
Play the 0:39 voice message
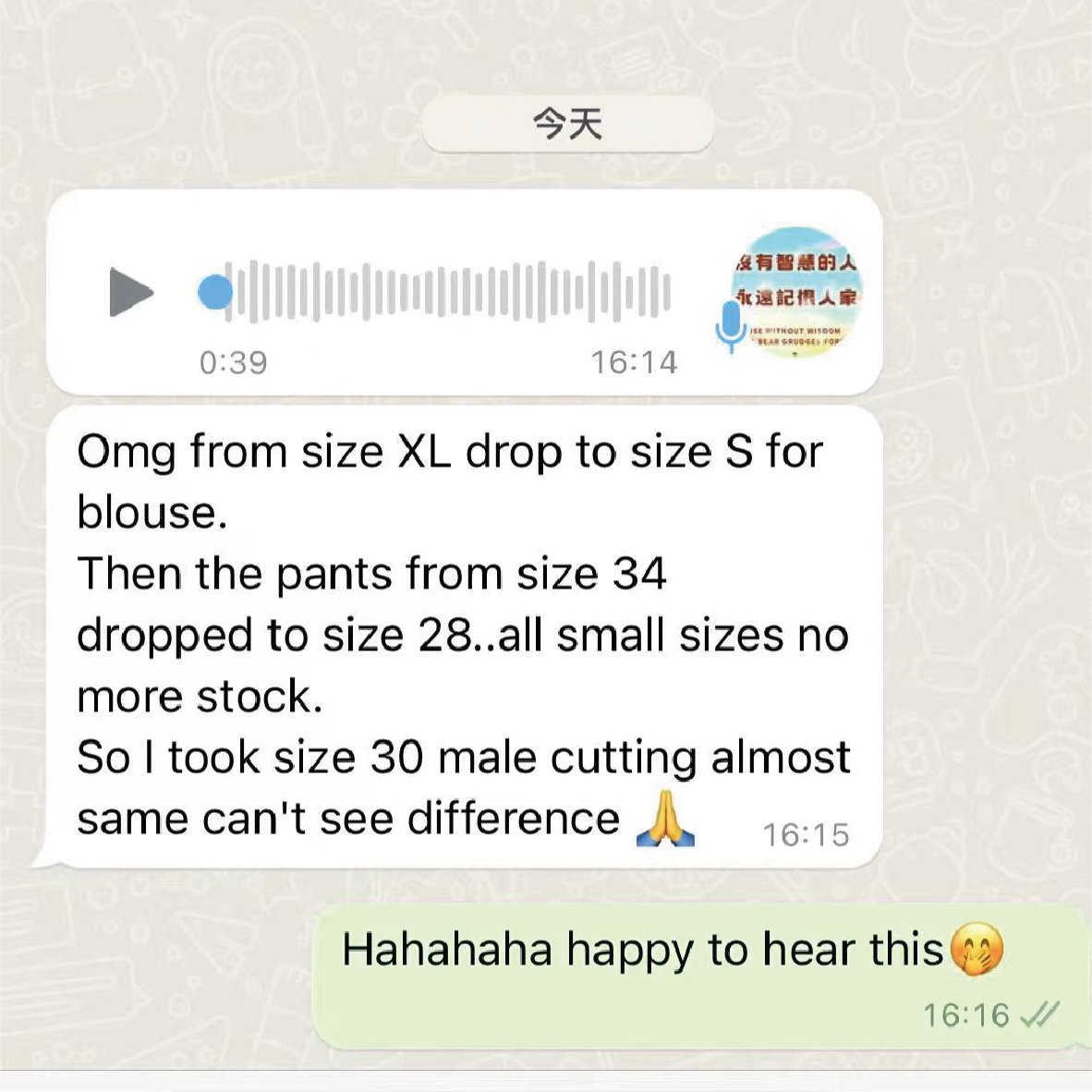130,292
